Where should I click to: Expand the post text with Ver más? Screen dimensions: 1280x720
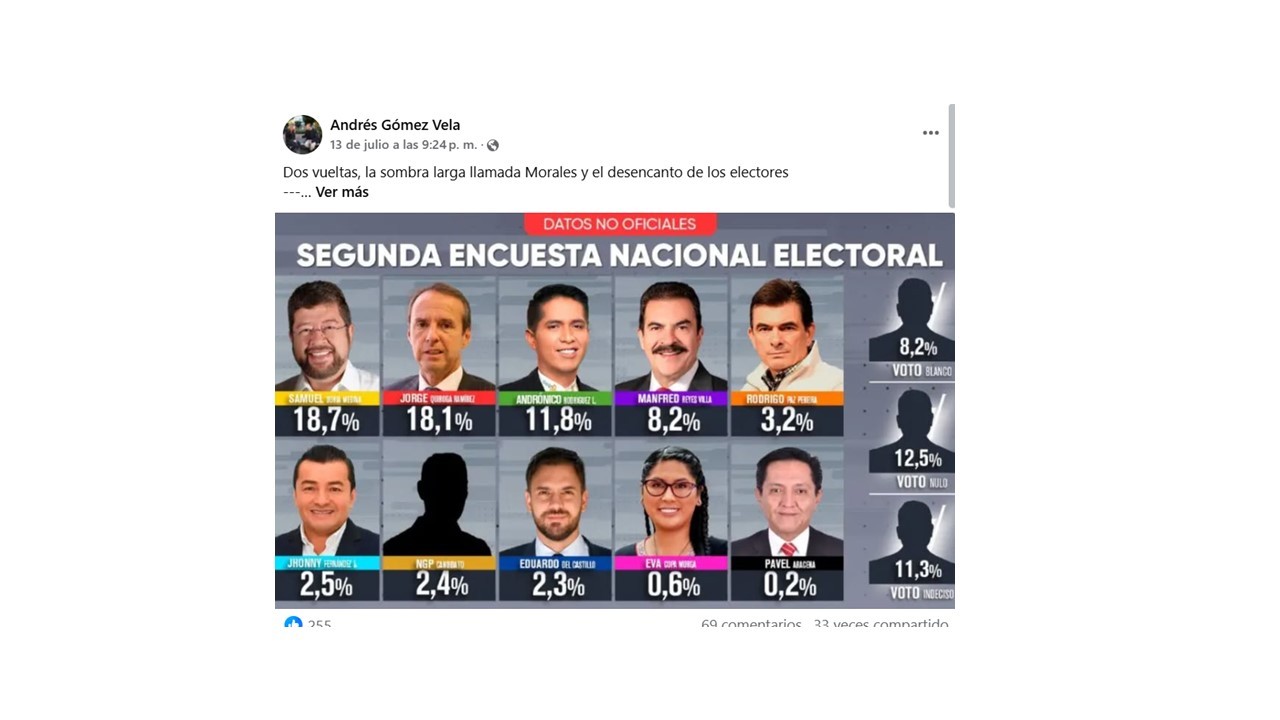click(342, 192)
